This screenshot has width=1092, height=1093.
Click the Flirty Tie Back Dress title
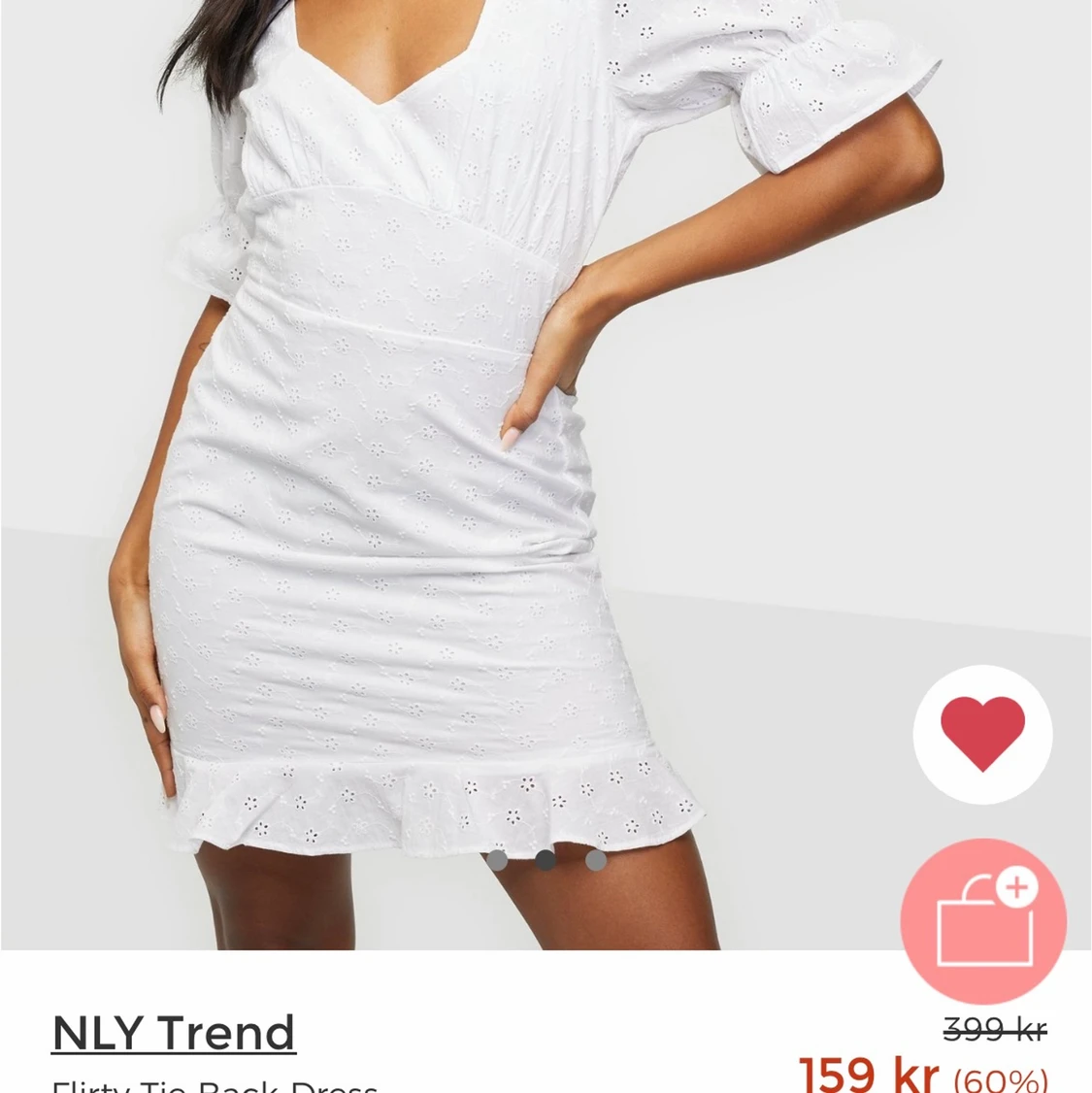pos(215,1084)
